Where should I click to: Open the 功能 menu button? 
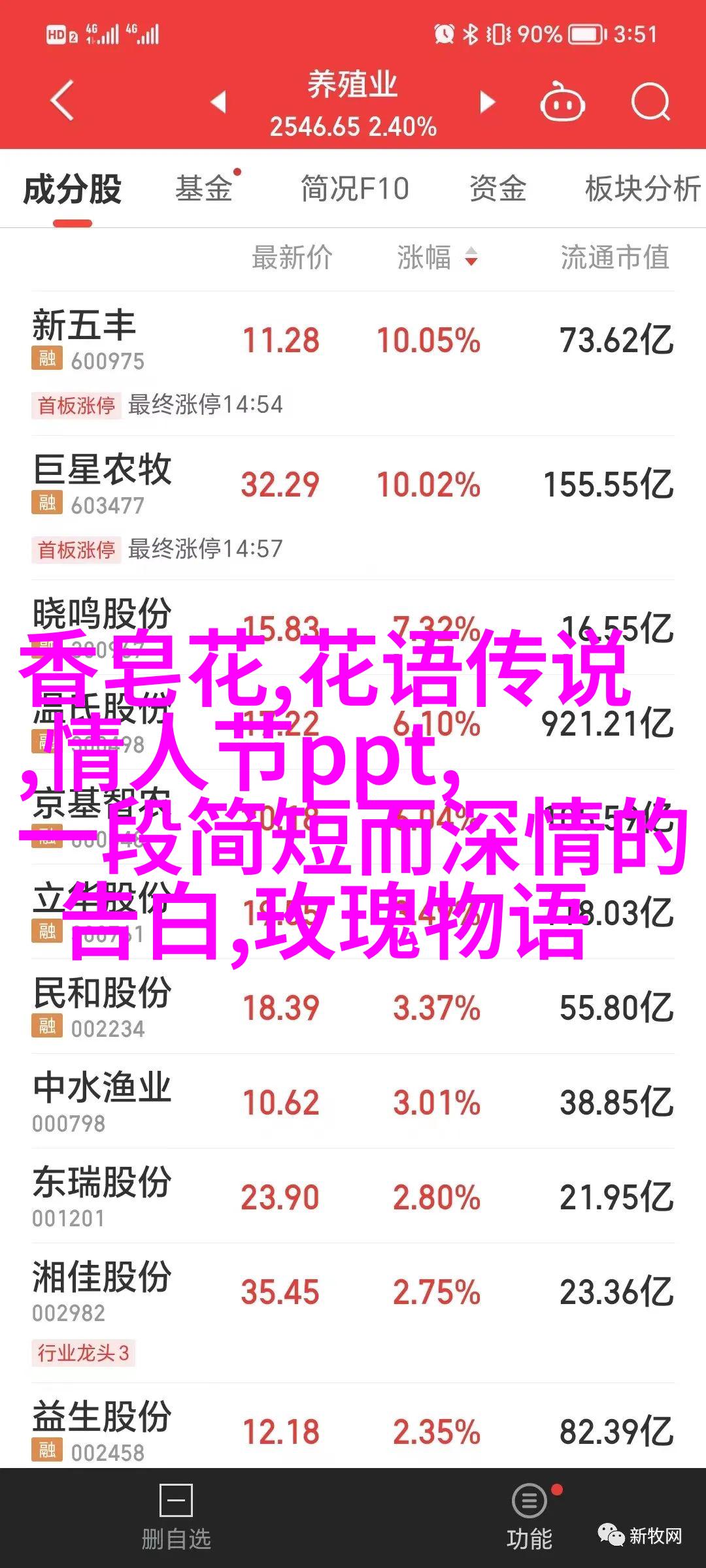(529, 1518)
